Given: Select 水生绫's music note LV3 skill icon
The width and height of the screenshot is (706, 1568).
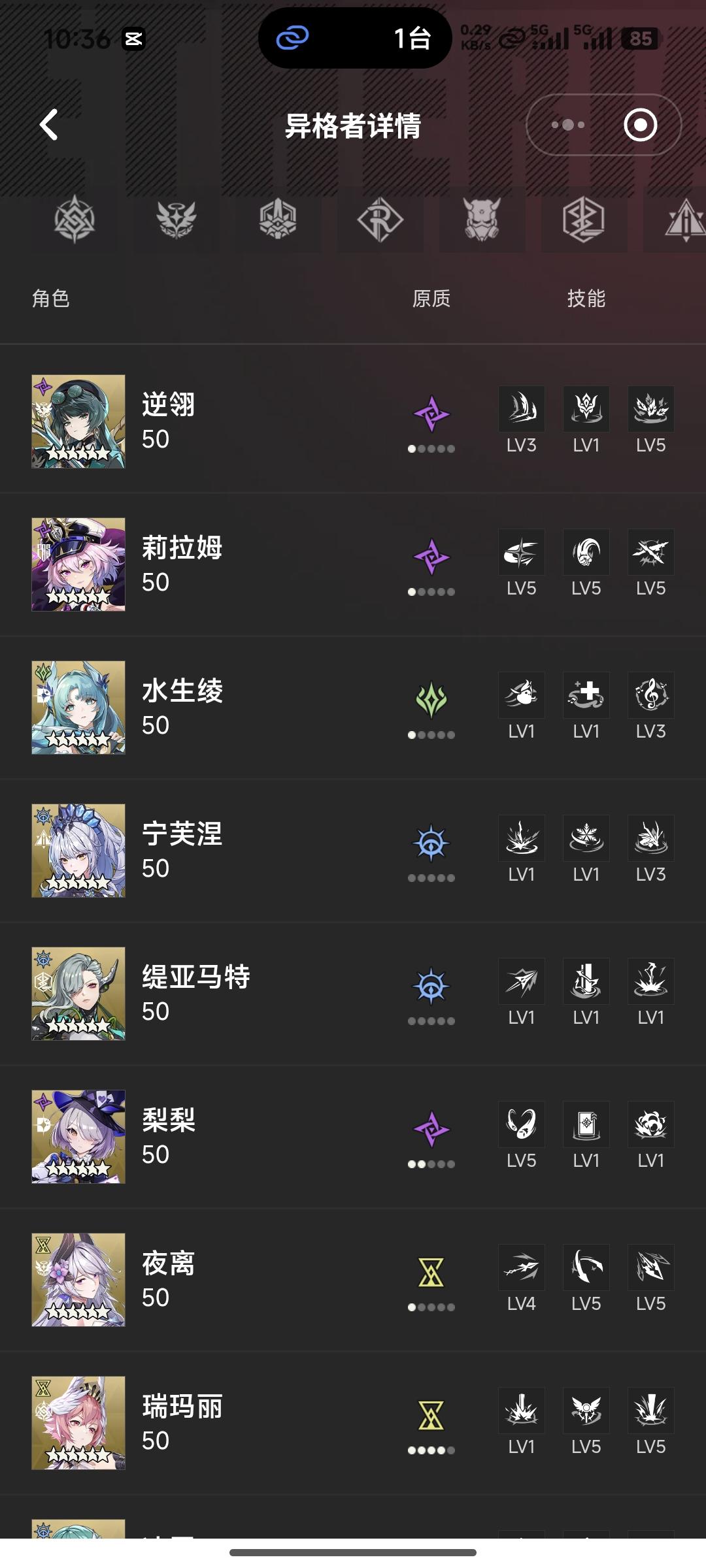Looking at the screenshot, I should point(651,696).
